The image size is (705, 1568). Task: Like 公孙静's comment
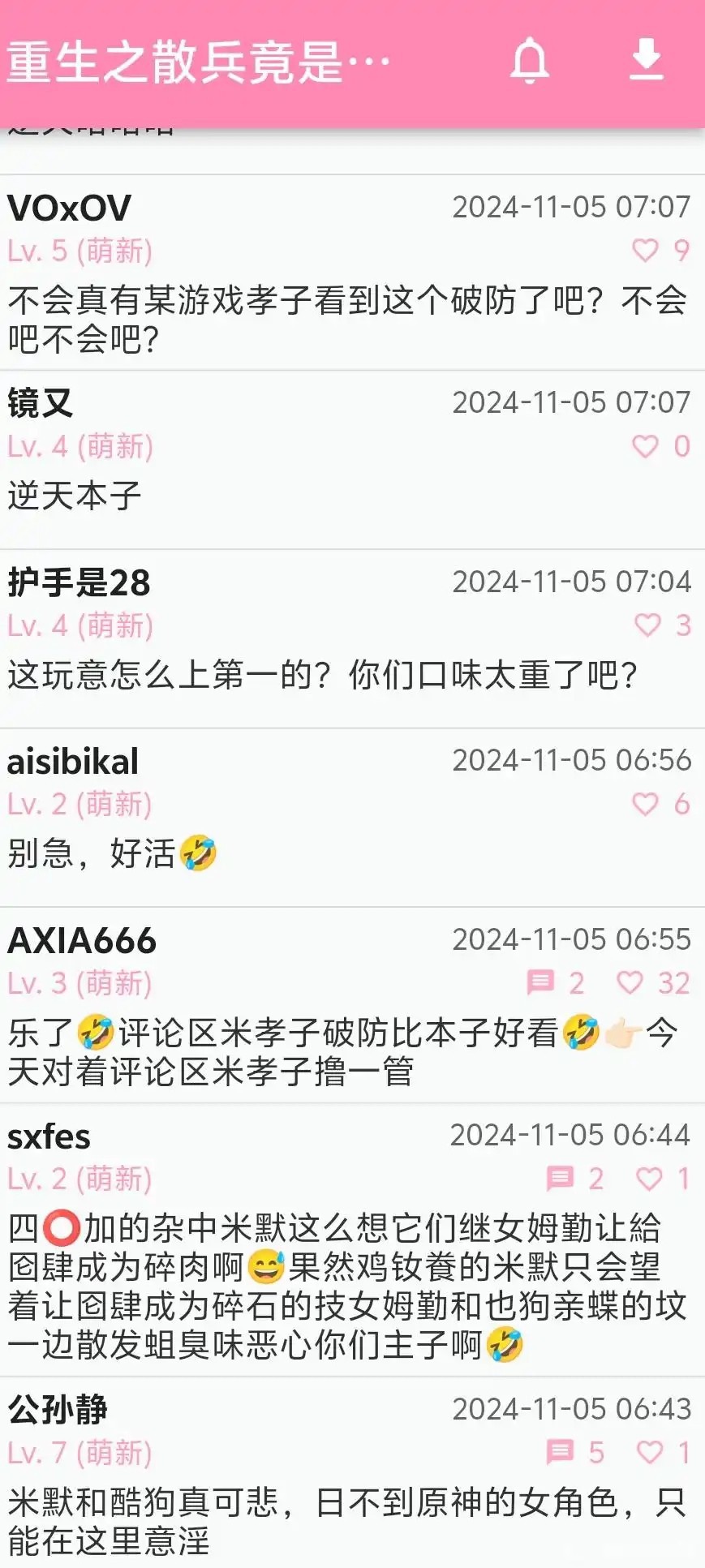pos(650,1453)
